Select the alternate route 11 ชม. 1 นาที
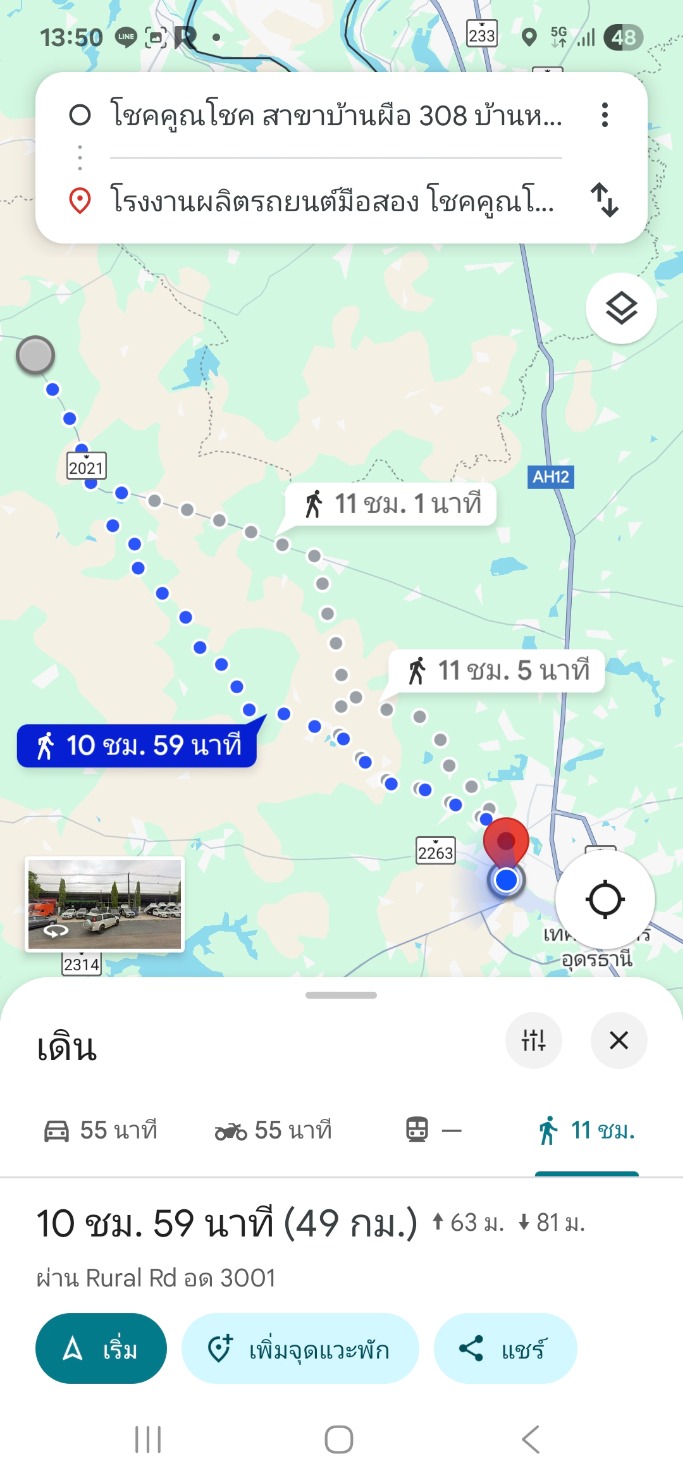The height and width of the screenshot is (1480, 683). point(394,504)
